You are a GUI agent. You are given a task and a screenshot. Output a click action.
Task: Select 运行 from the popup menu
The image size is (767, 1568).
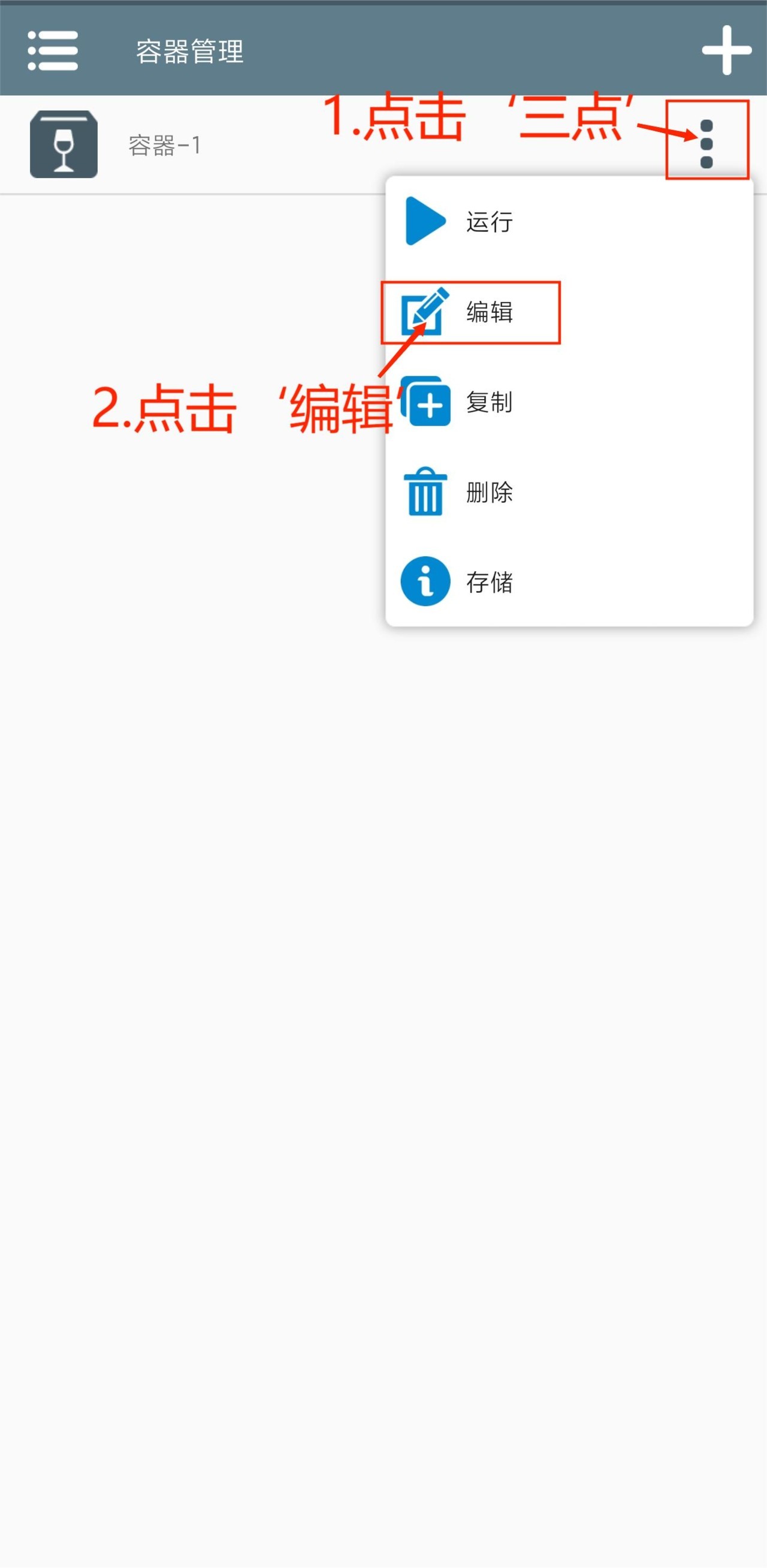click(x=488, y=222)
